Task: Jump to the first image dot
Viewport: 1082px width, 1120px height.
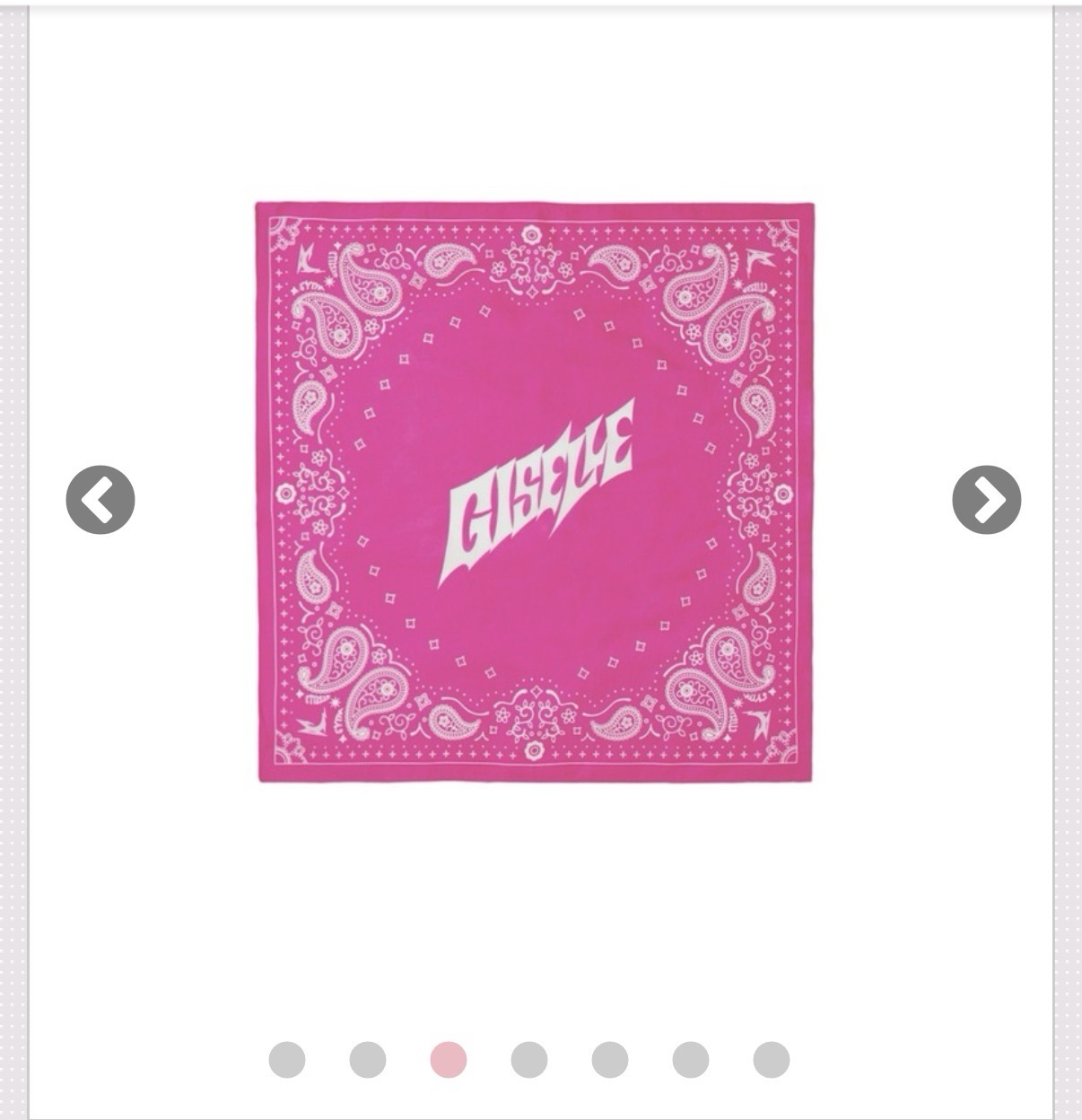Action: click(x=287, y=1059)
